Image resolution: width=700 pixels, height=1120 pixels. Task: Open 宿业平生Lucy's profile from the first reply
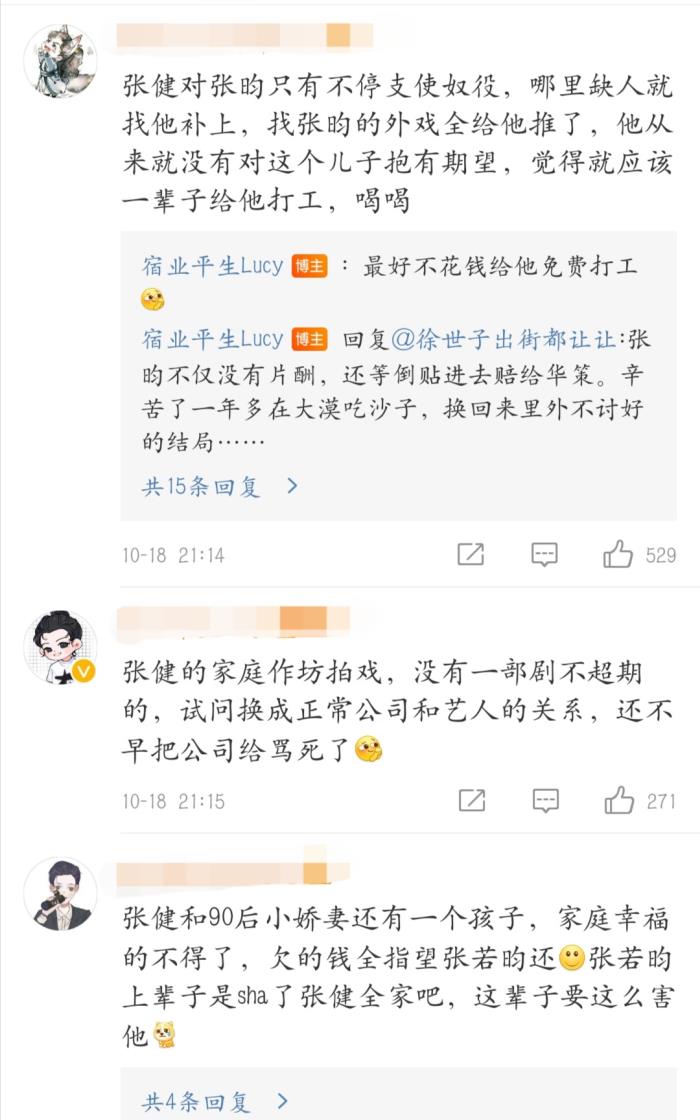click(212, 266)
